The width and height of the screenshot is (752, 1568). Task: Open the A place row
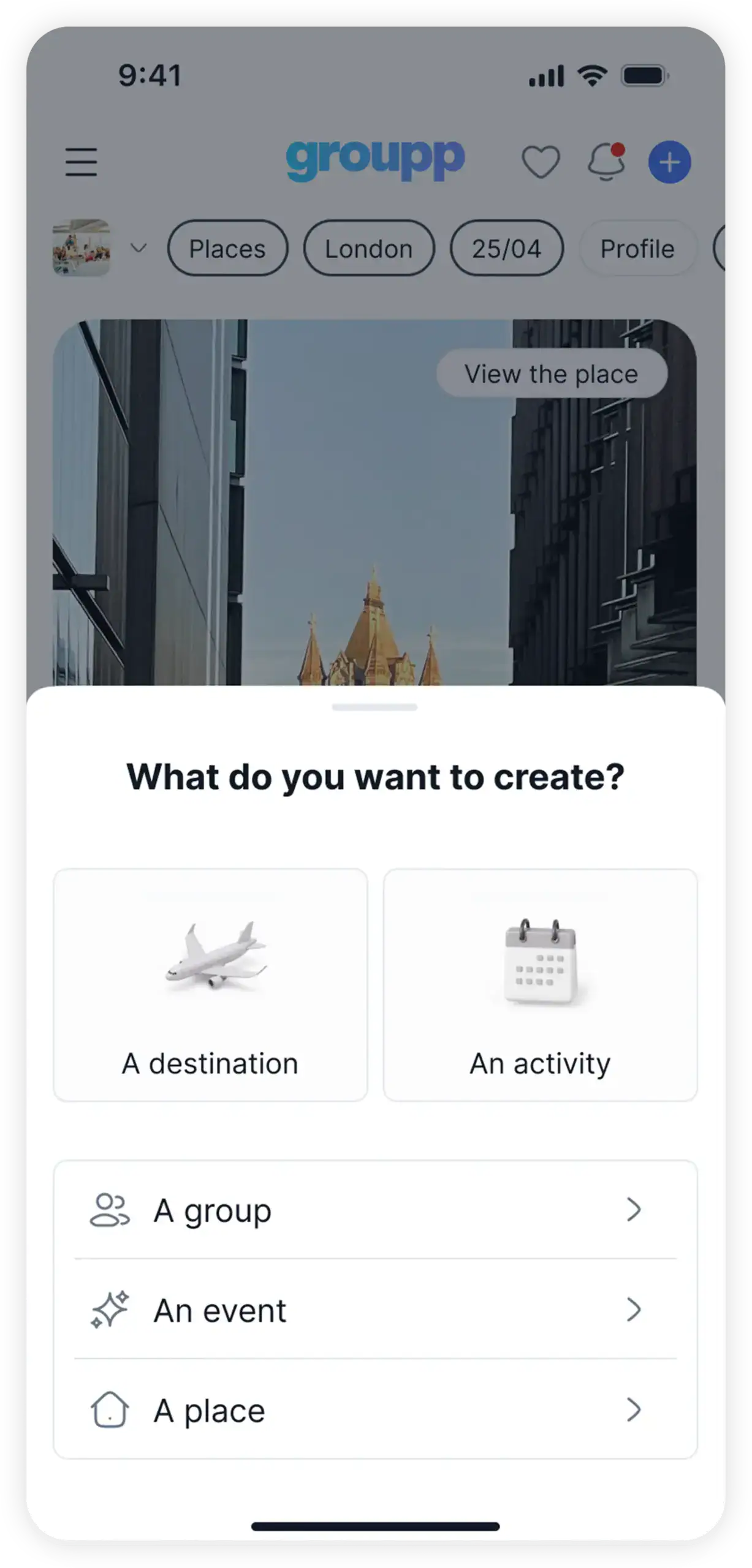pos(375,1411)
